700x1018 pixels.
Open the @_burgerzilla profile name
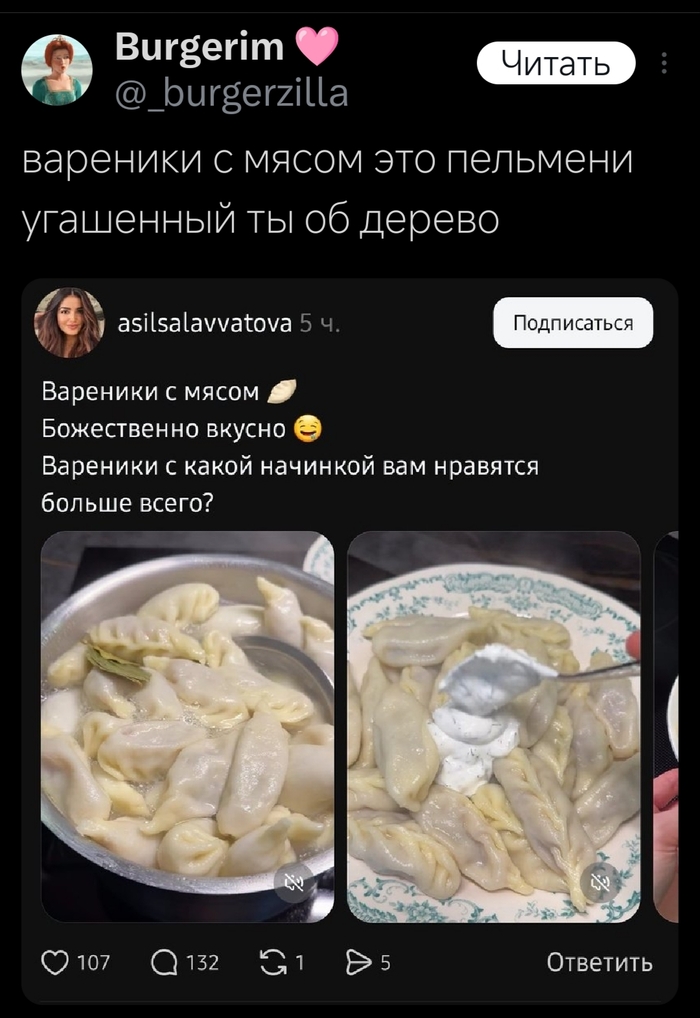coord(232,93)
